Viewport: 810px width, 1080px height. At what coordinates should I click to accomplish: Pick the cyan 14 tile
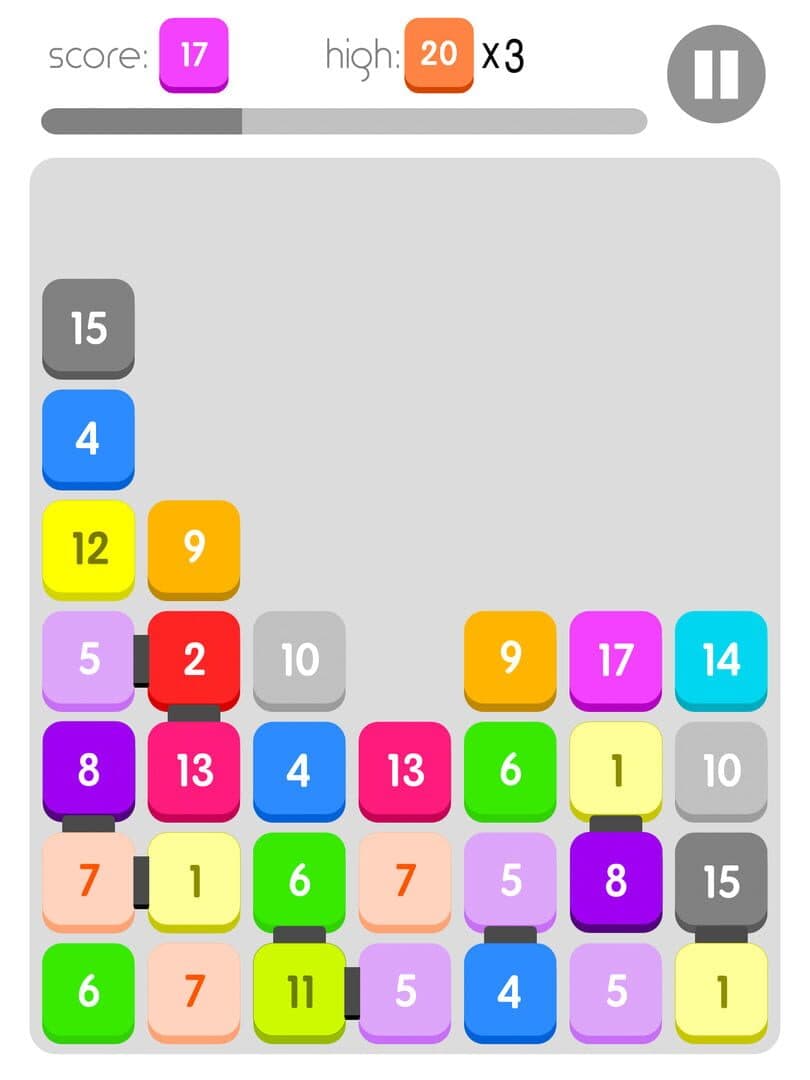point(721,658)
